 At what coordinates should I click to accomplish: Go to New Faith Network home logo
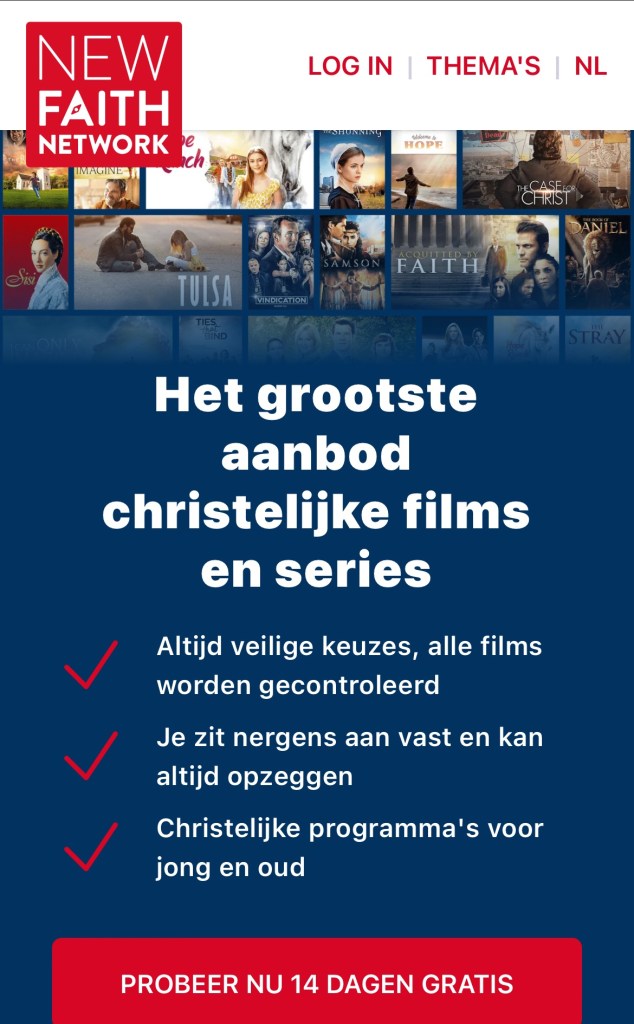104,94
